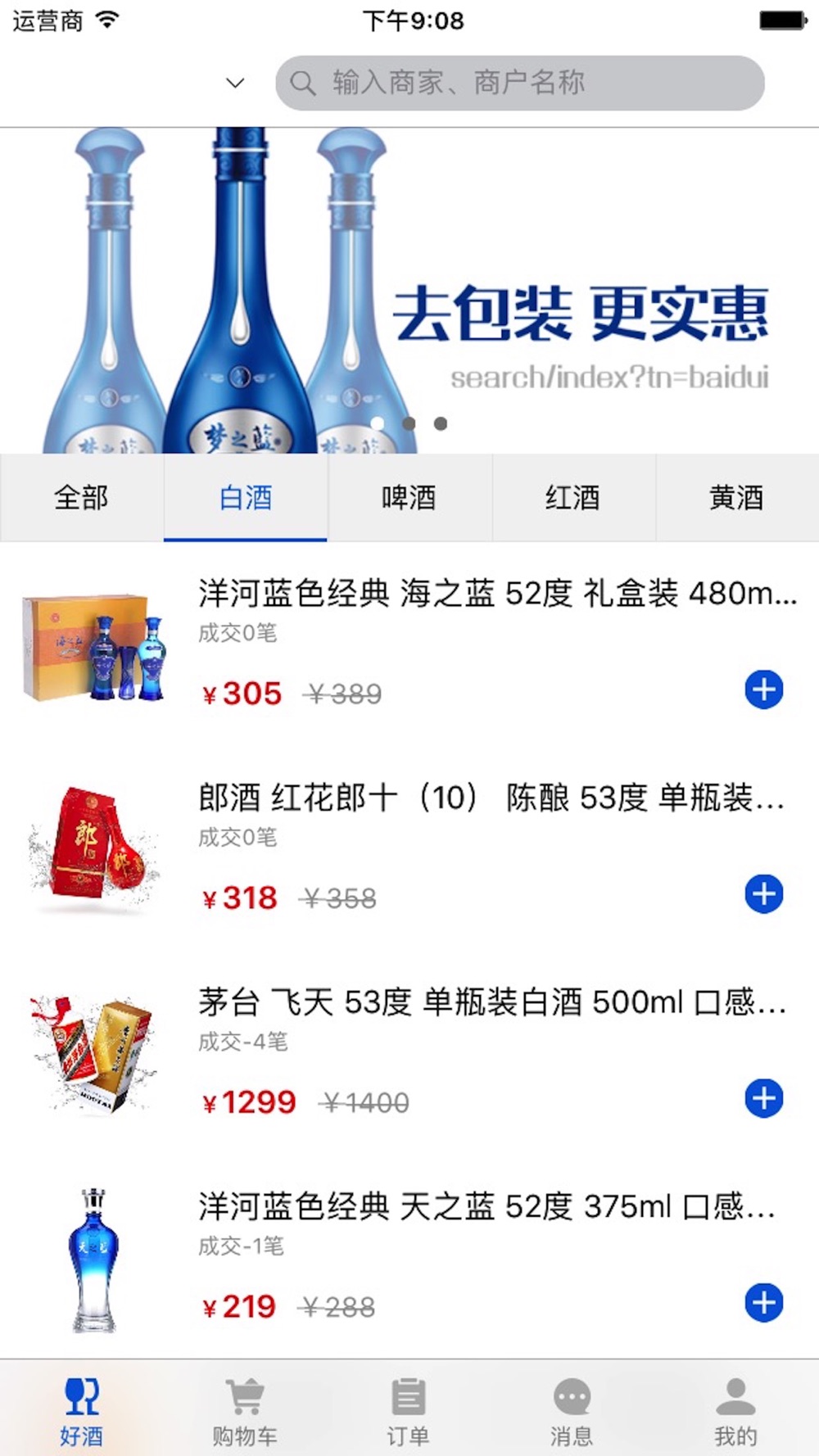
Task: Choose the 黄酒 category tab
Action: pyautogui.click(x=736, y=498)
